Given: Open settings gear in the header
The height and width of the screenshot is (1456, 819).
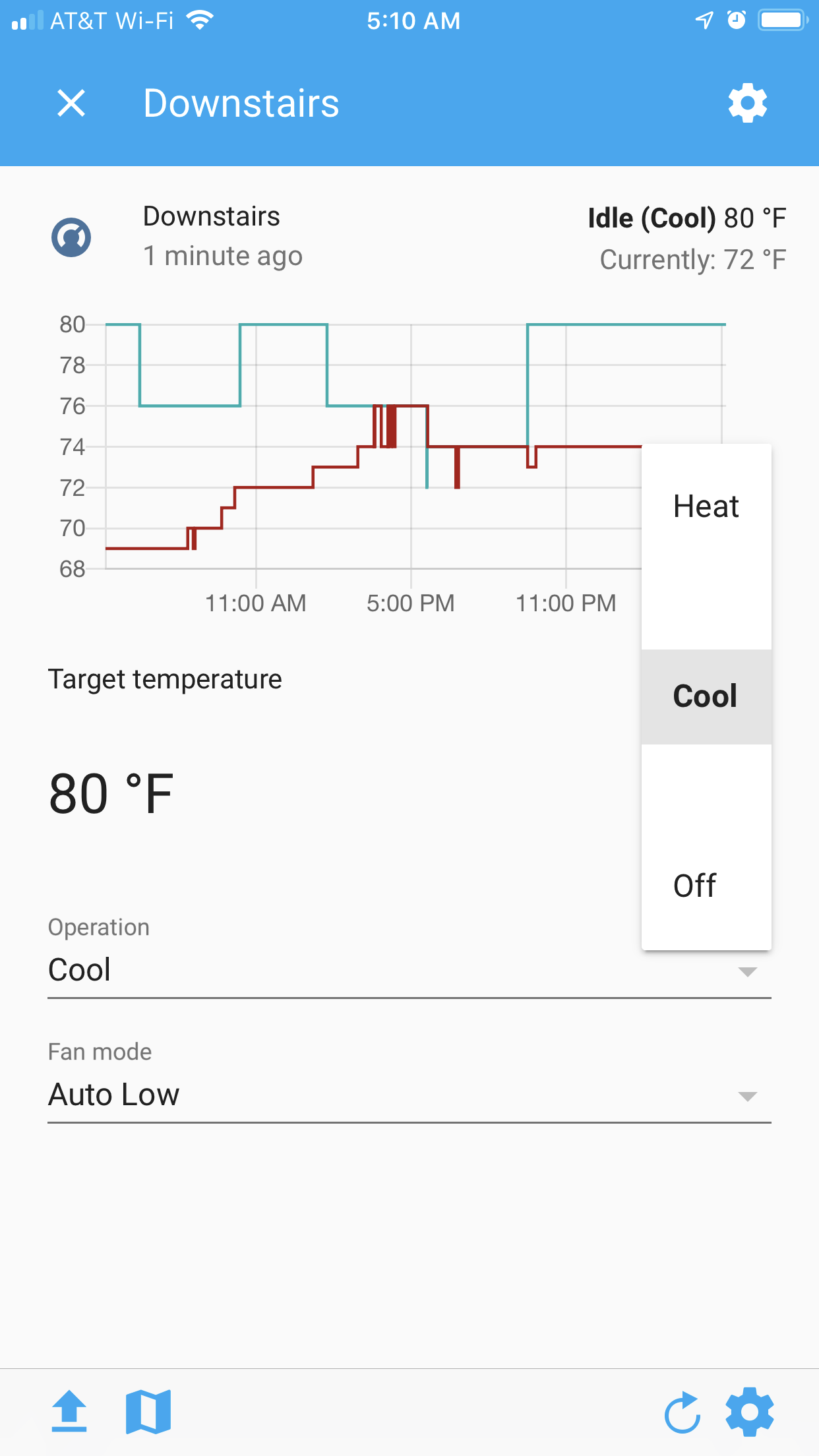Looking at the screenshot, I should click(747, 103).
